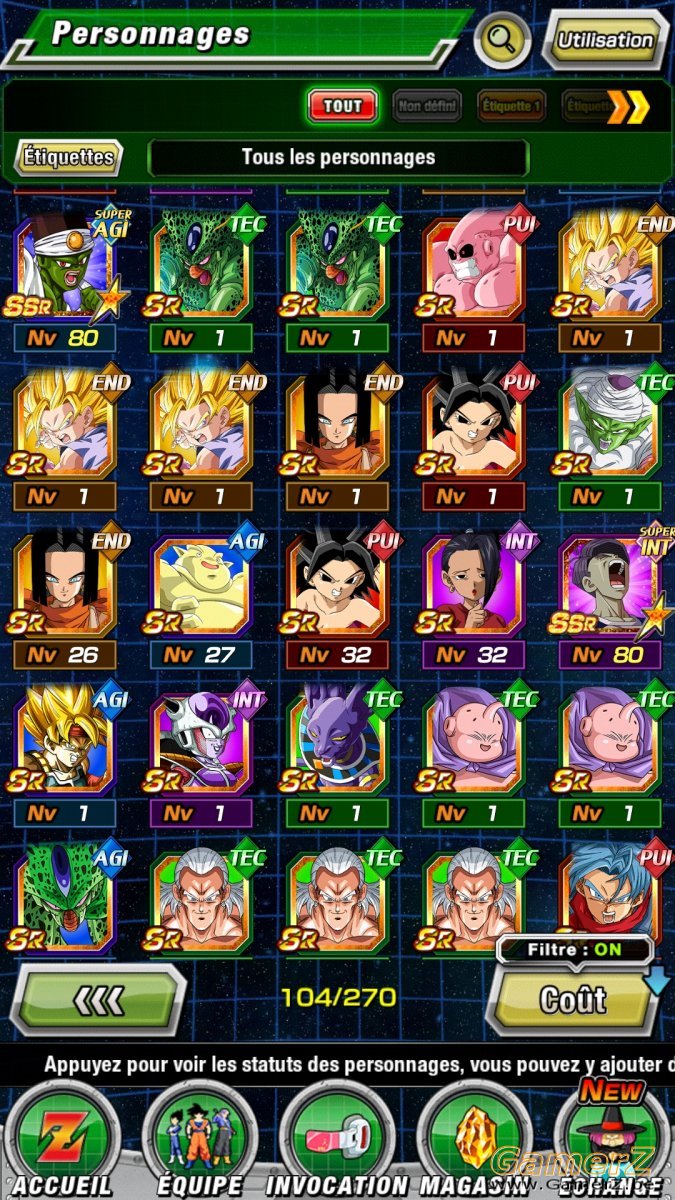The image size is (675, 1200).
Task: Open the Étiquettes button
Action: click(68, 157)
